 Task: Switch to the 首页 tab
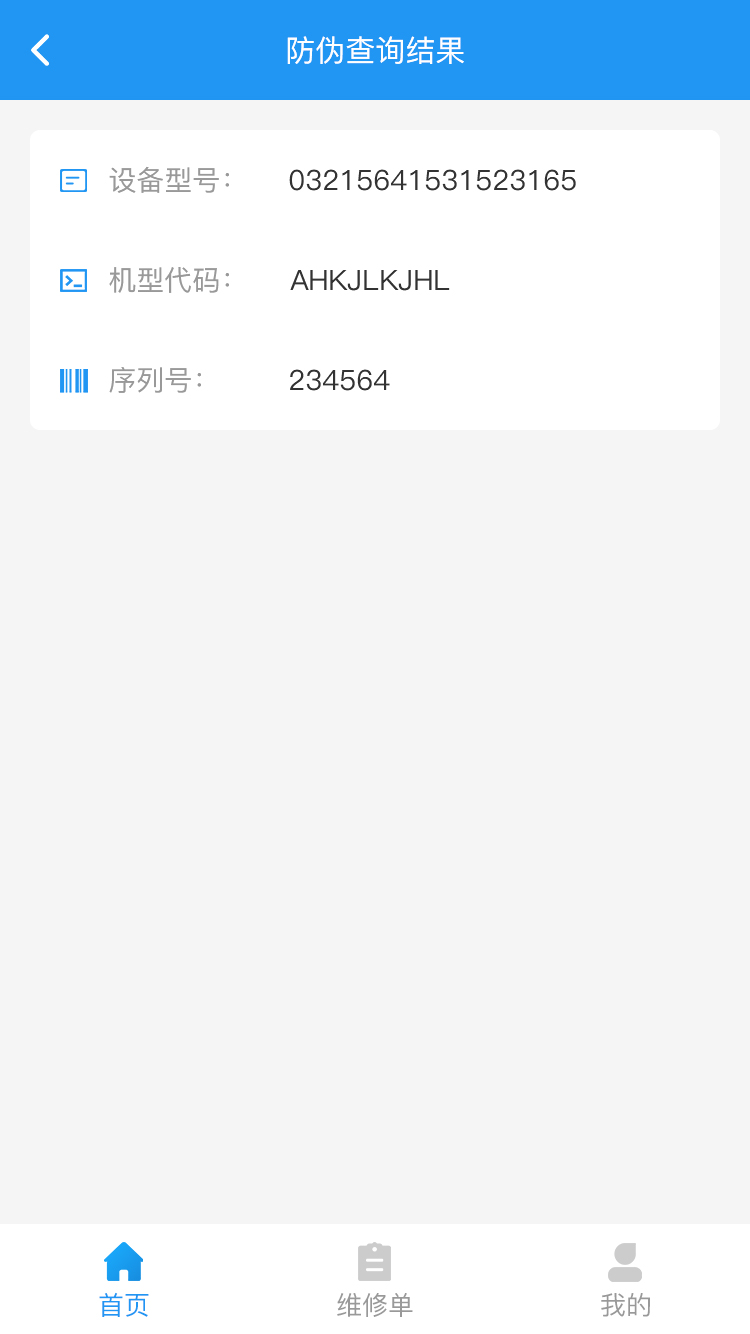tap(124, 1279)
